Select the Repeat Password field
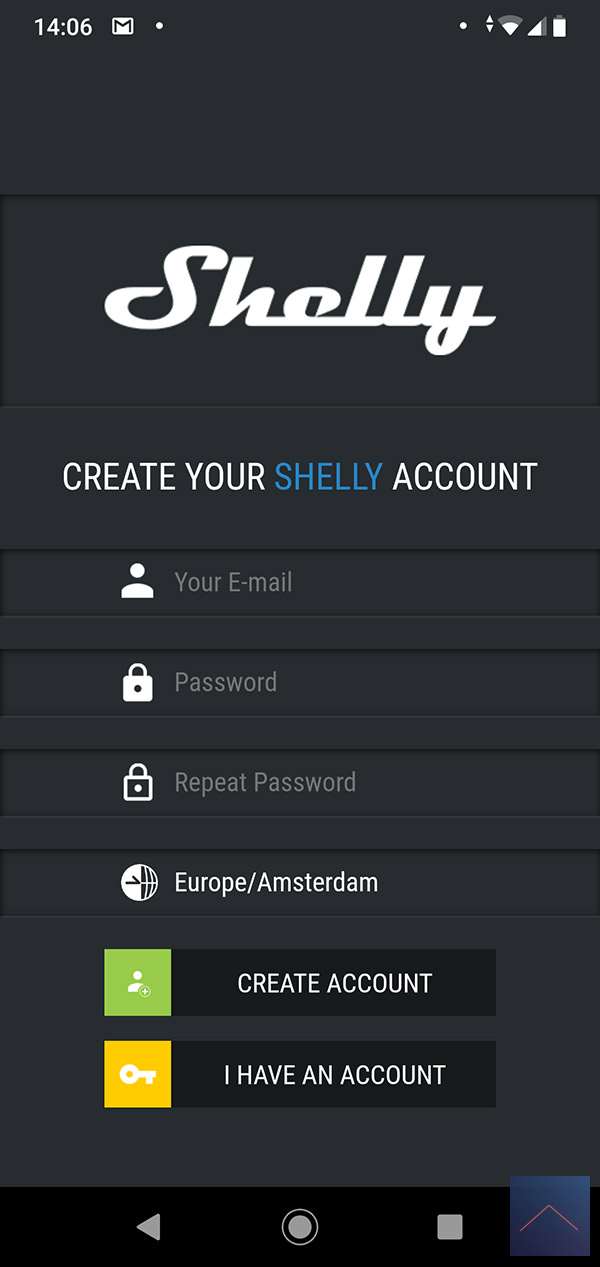The image size is (600, 1267). (x=300, y=783)
